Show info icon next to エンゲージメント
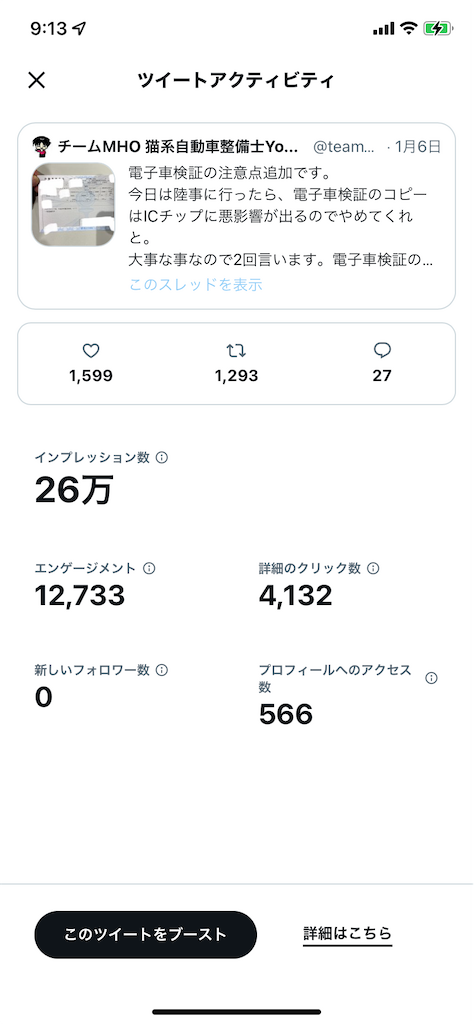The height and width of the screenshot is (1024, 474). [149, 568]
